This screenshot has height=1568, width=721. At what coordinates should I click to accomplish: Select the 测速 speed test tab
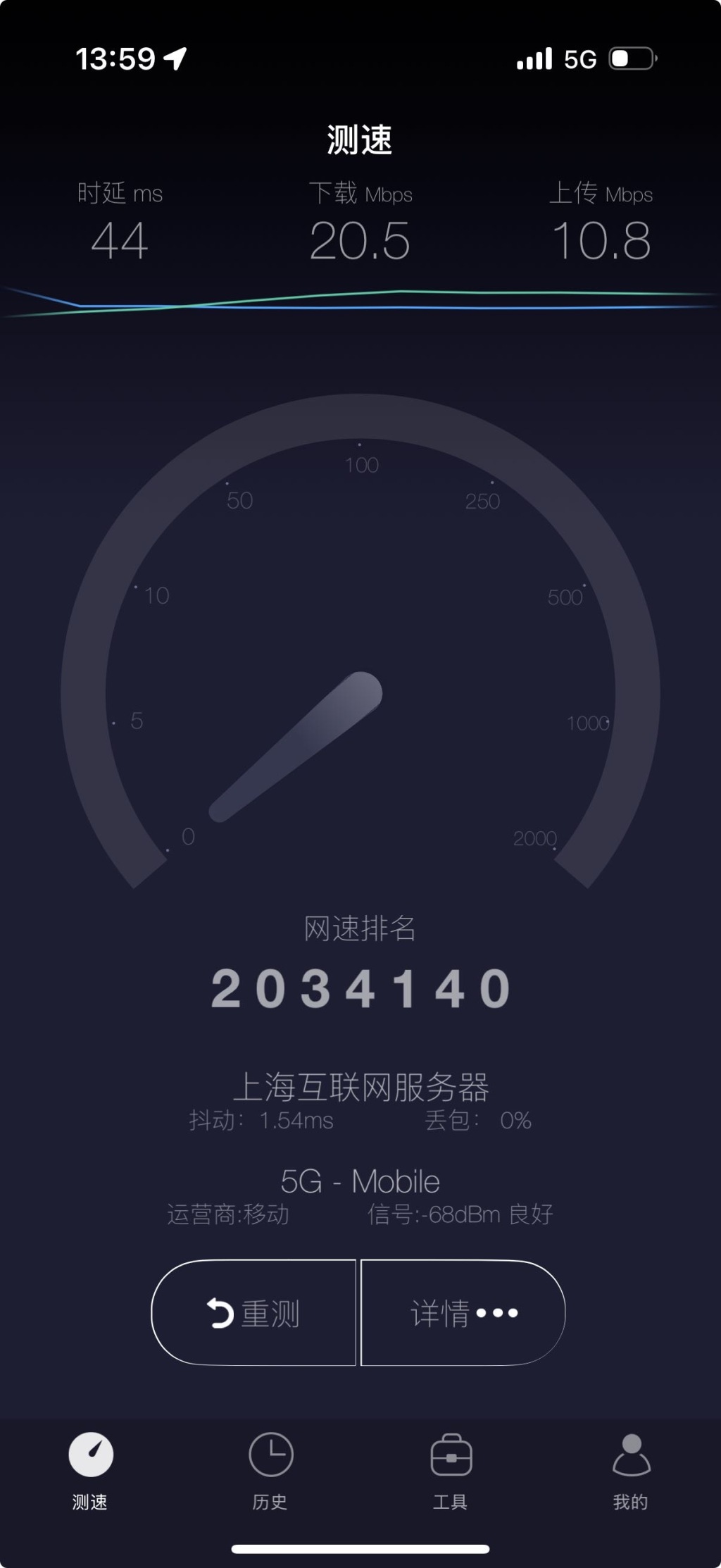point(90,1469)
